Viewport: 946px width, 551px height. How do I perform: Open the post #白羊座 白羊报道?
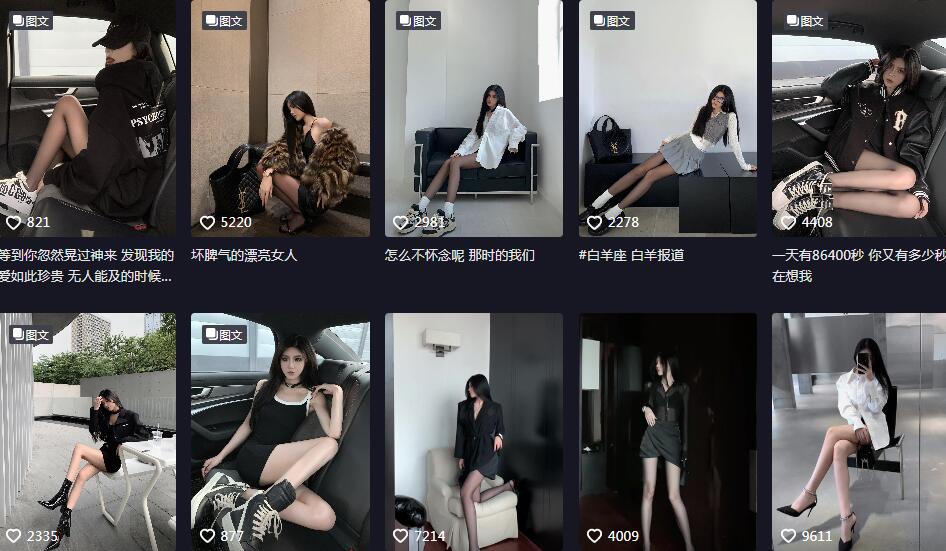667,120
